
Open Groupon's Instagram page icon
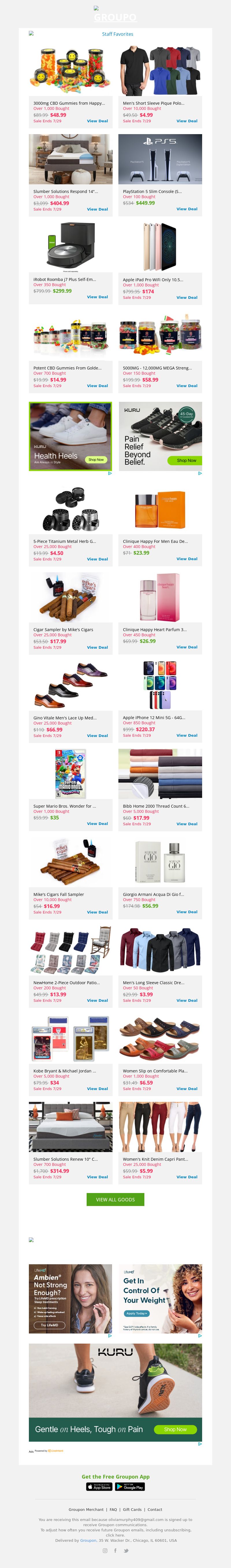[105, 1550]
